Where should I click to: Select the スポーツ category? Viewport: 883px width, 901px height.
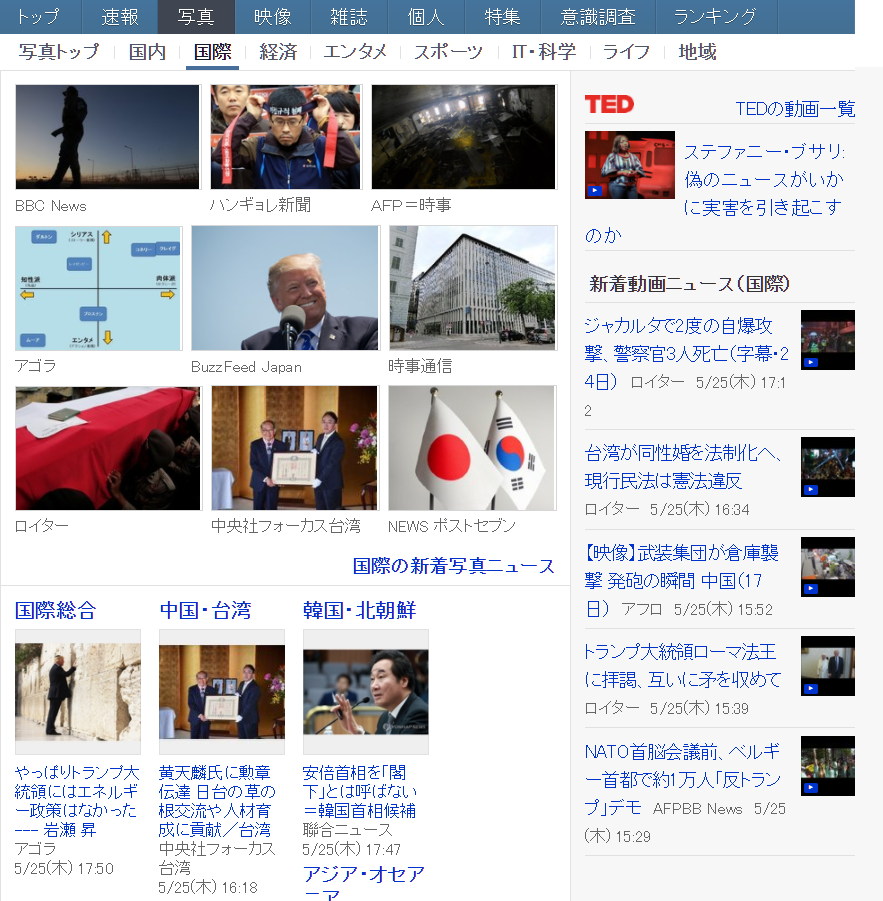pyautogui.click(x=448, y=52)
